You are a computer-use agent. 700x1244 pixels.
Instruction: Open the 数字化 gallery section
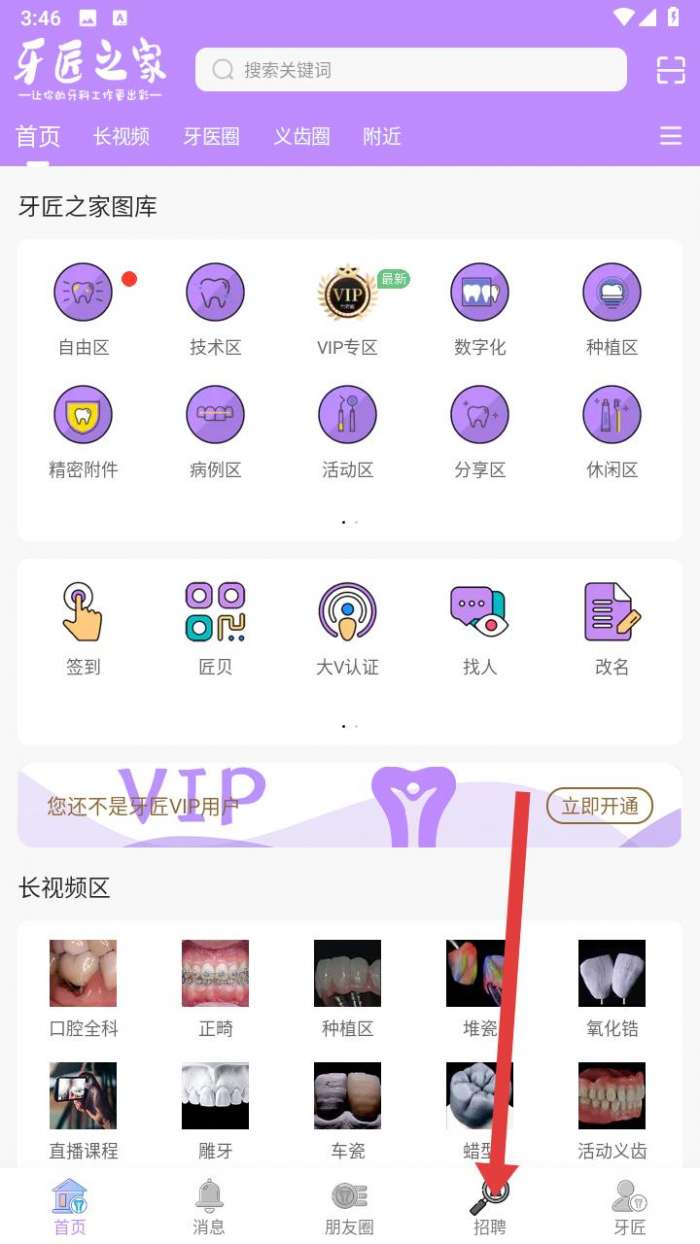pyautogui.click(x=480, y=308)
